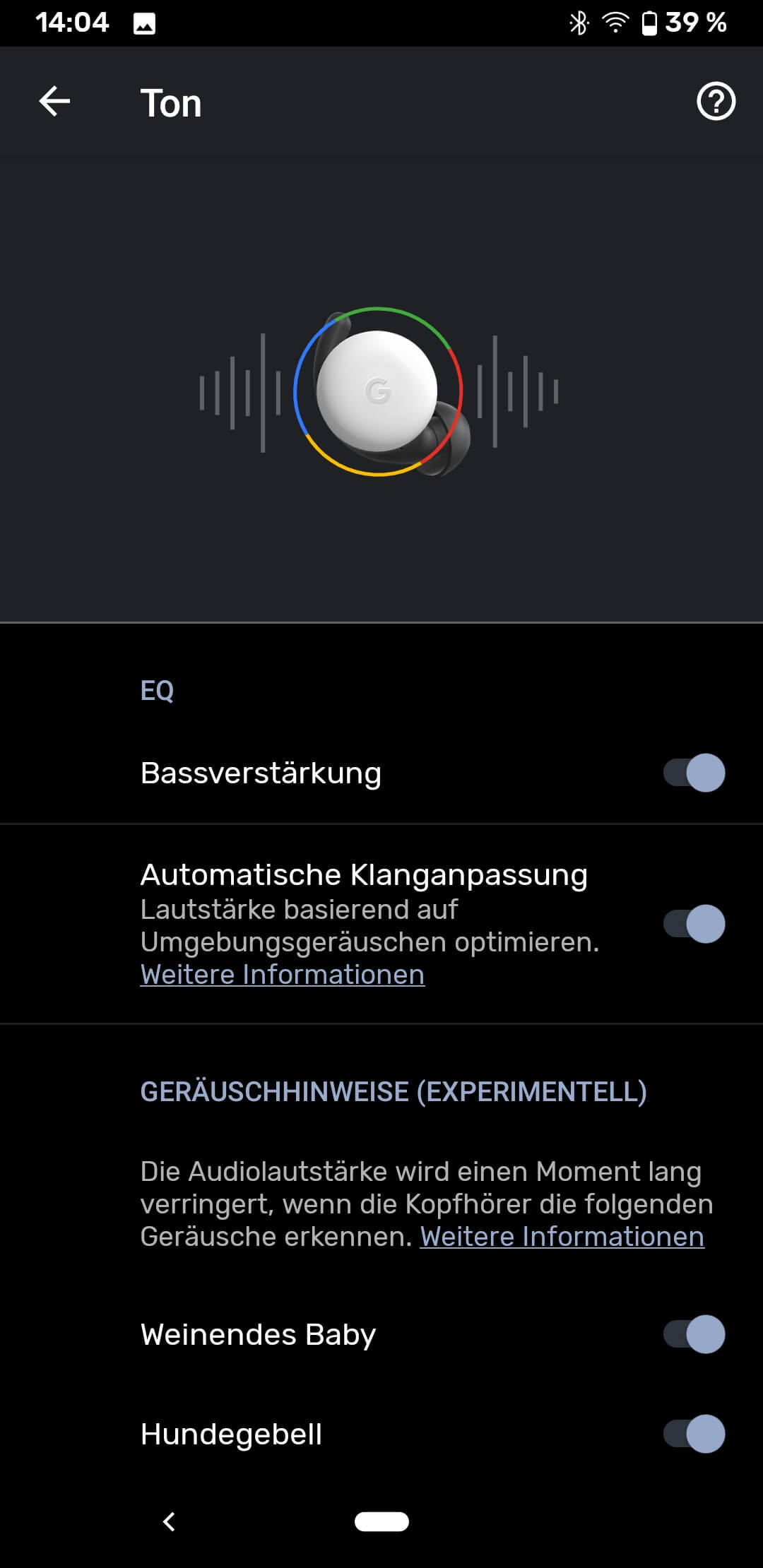Tap the home pill in navigation bar
Image resolution: width=763 pixels, height=1568 pixels.
point(381,1521)
